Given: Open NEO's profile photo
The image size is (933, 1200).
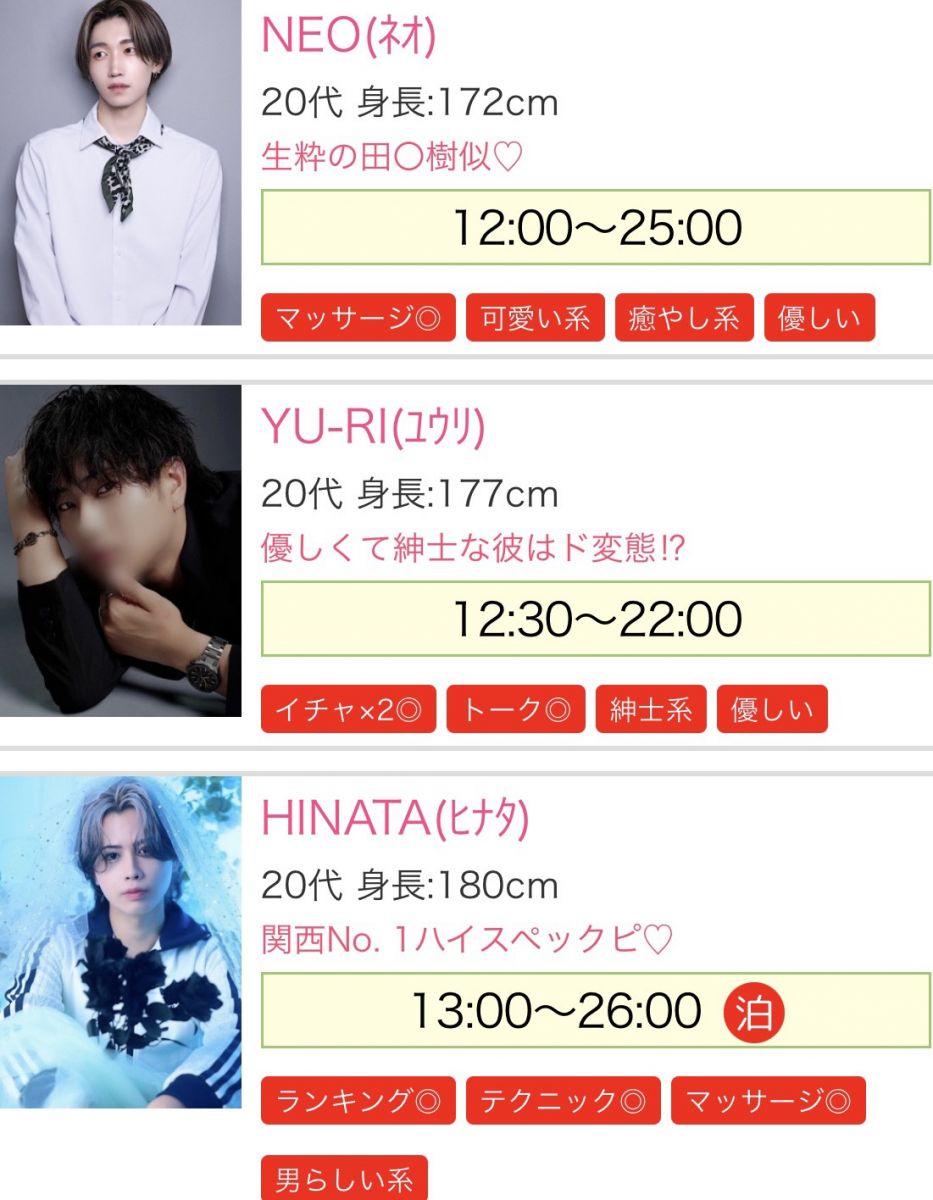Looking at the screenshot, I should point(120,162).
